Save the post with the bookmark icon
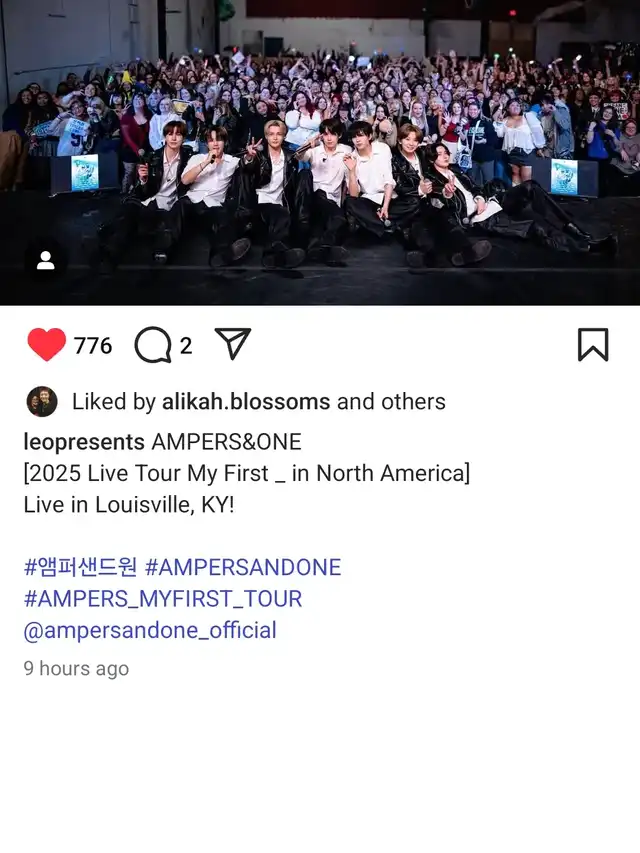This screenshot has height=853, width=640. point(593,345)
